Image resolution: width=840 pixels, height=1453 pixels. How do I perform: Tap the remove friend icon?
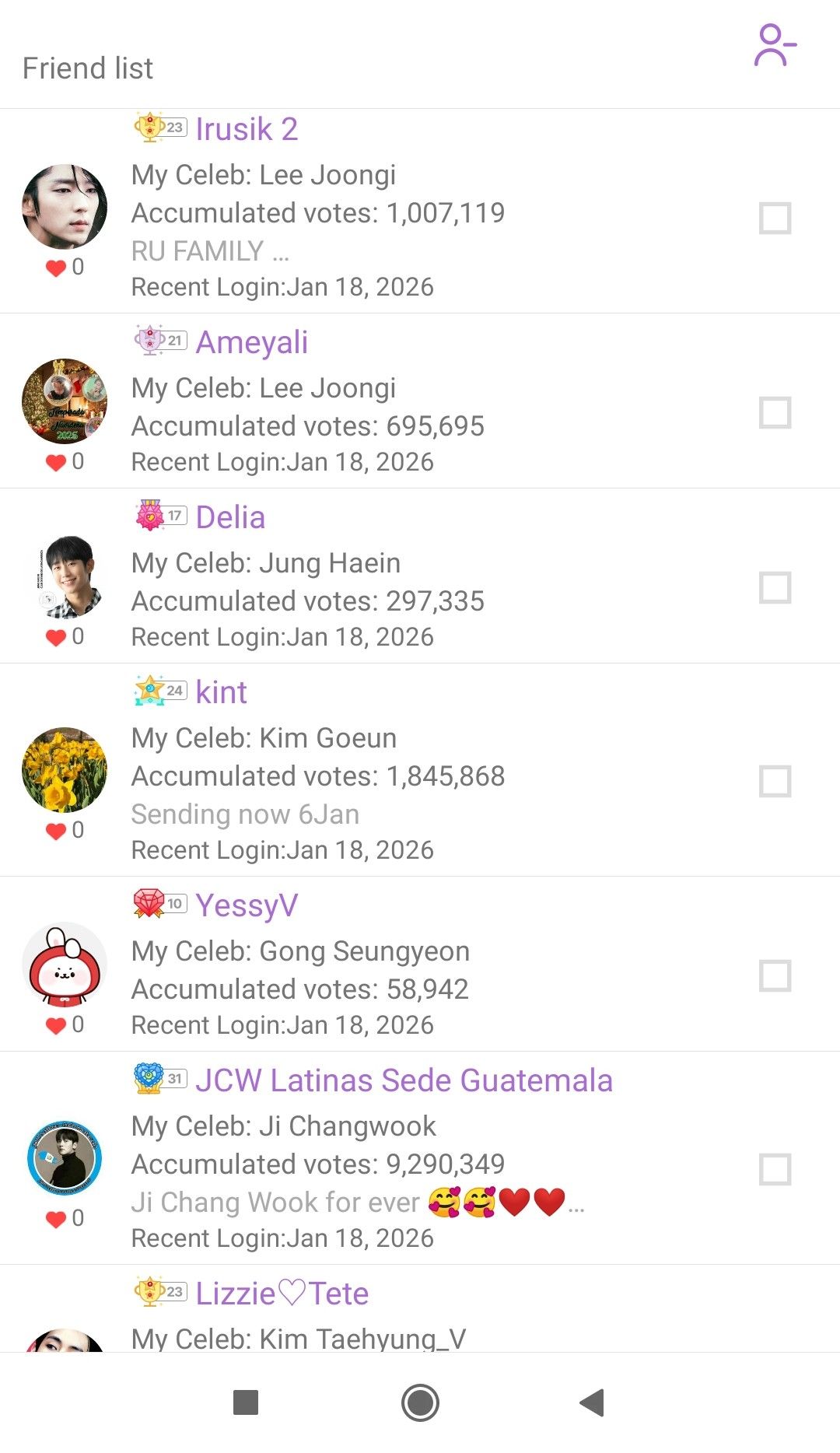click(775, 45)
